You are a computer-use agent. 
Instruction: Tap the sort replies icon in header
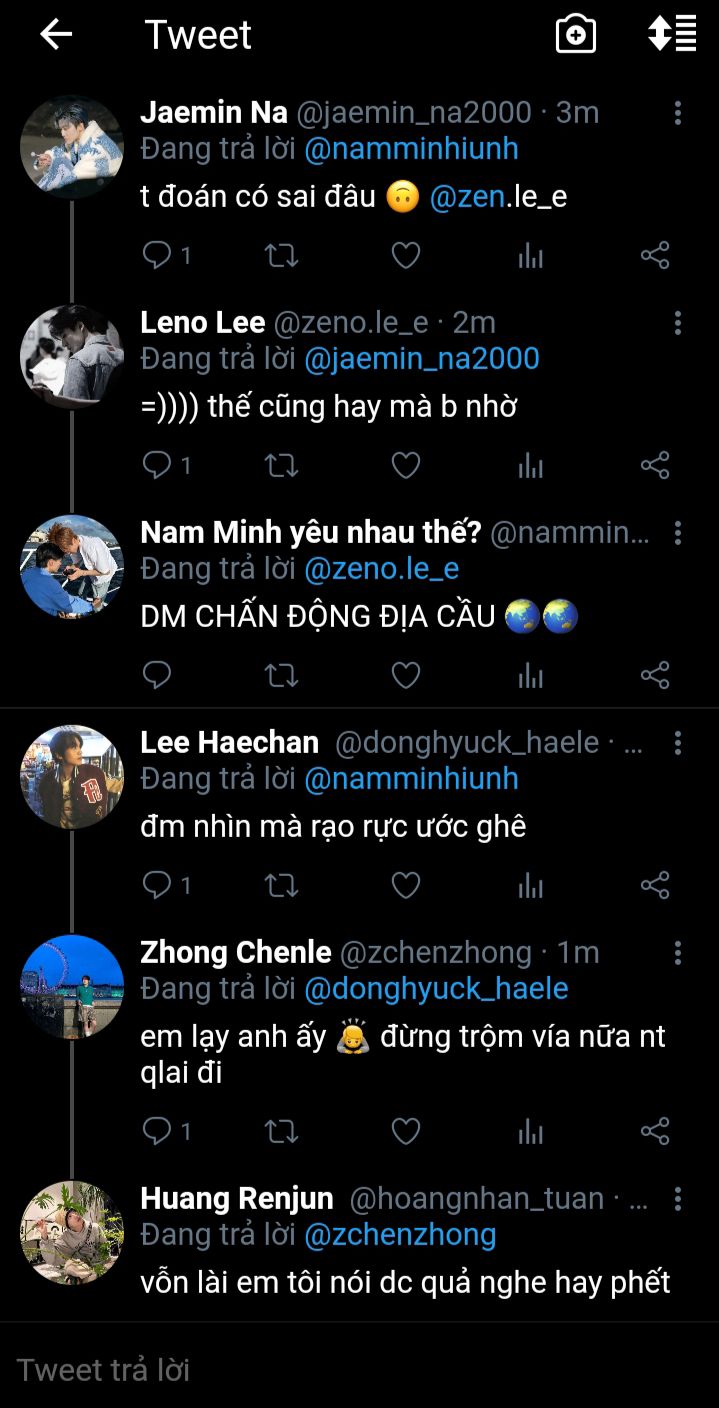pyautogui.click(x=672, y=34)
